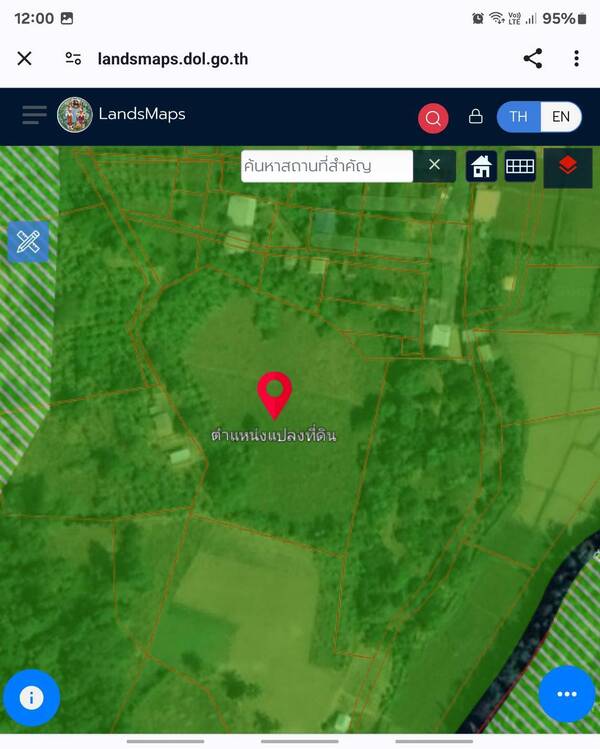Tap the red search button
The height and width of the screenshot is (749, 600).
click(433, 117)
